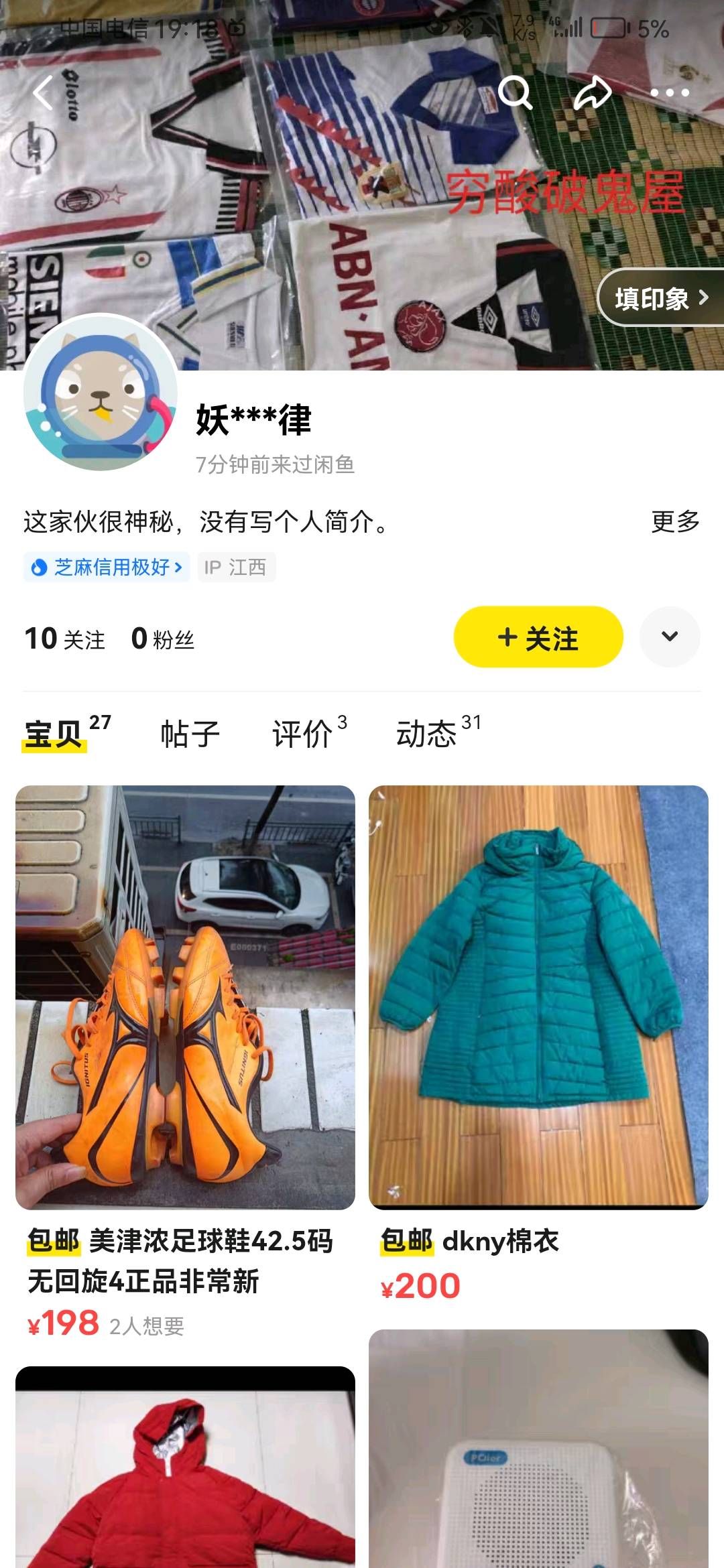Switch to the 帖子 tab
The width and height of the screenshot is (724, 1568).
[x=190, y=734]
